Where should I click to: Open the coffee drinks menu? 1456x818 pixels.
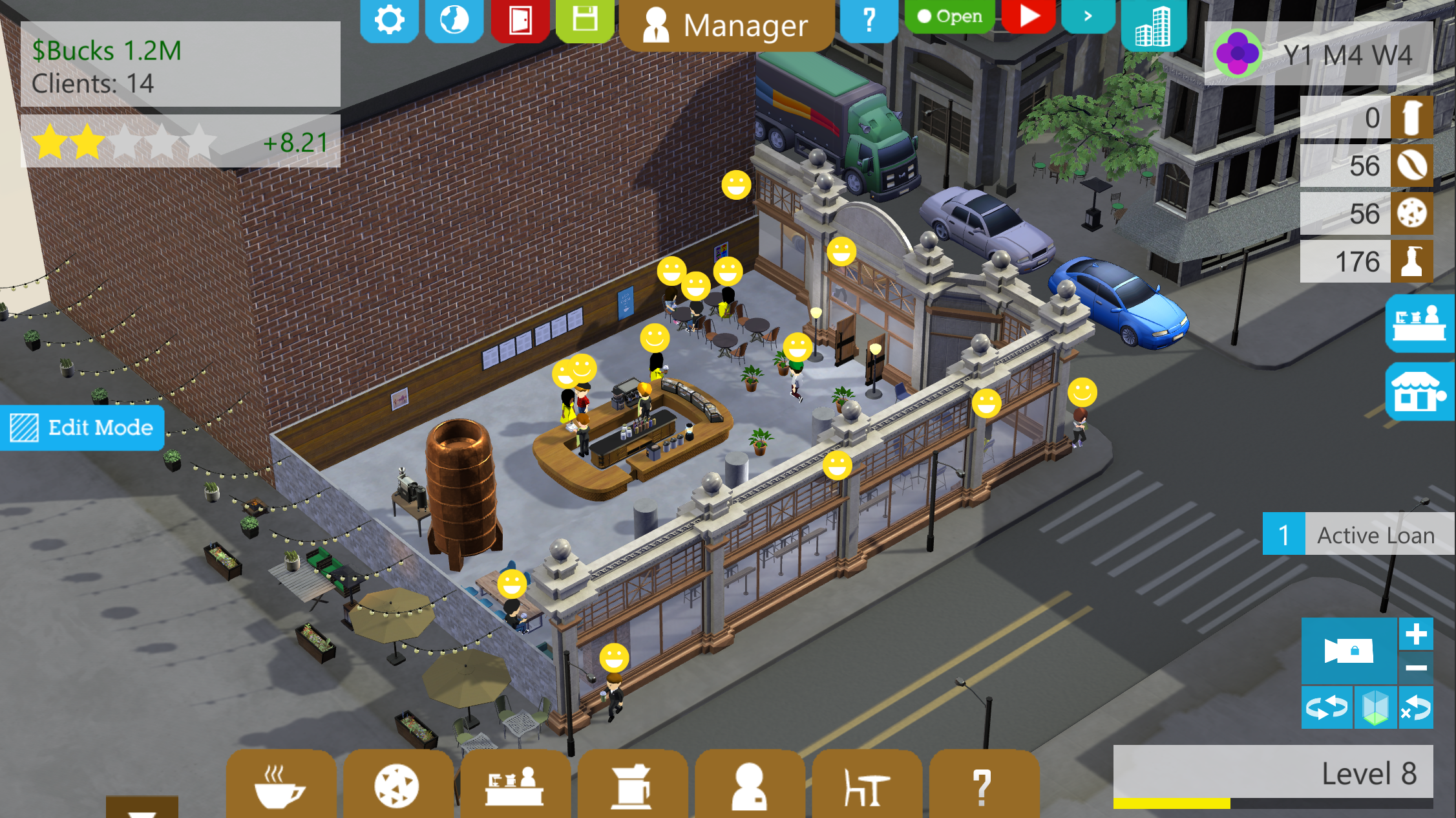pos(280,786)
